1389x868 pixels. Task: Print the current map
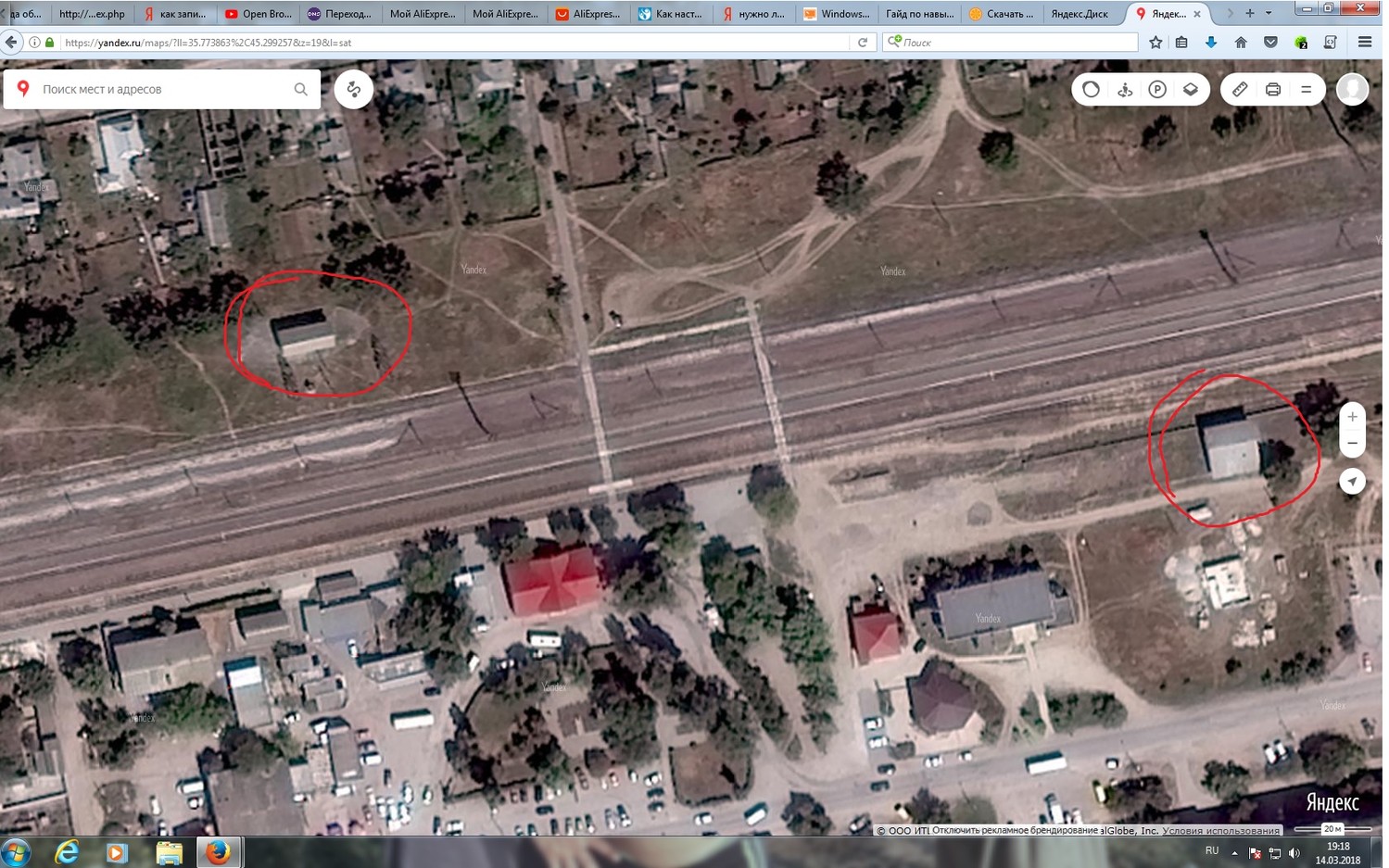[x=1273, y=89]
